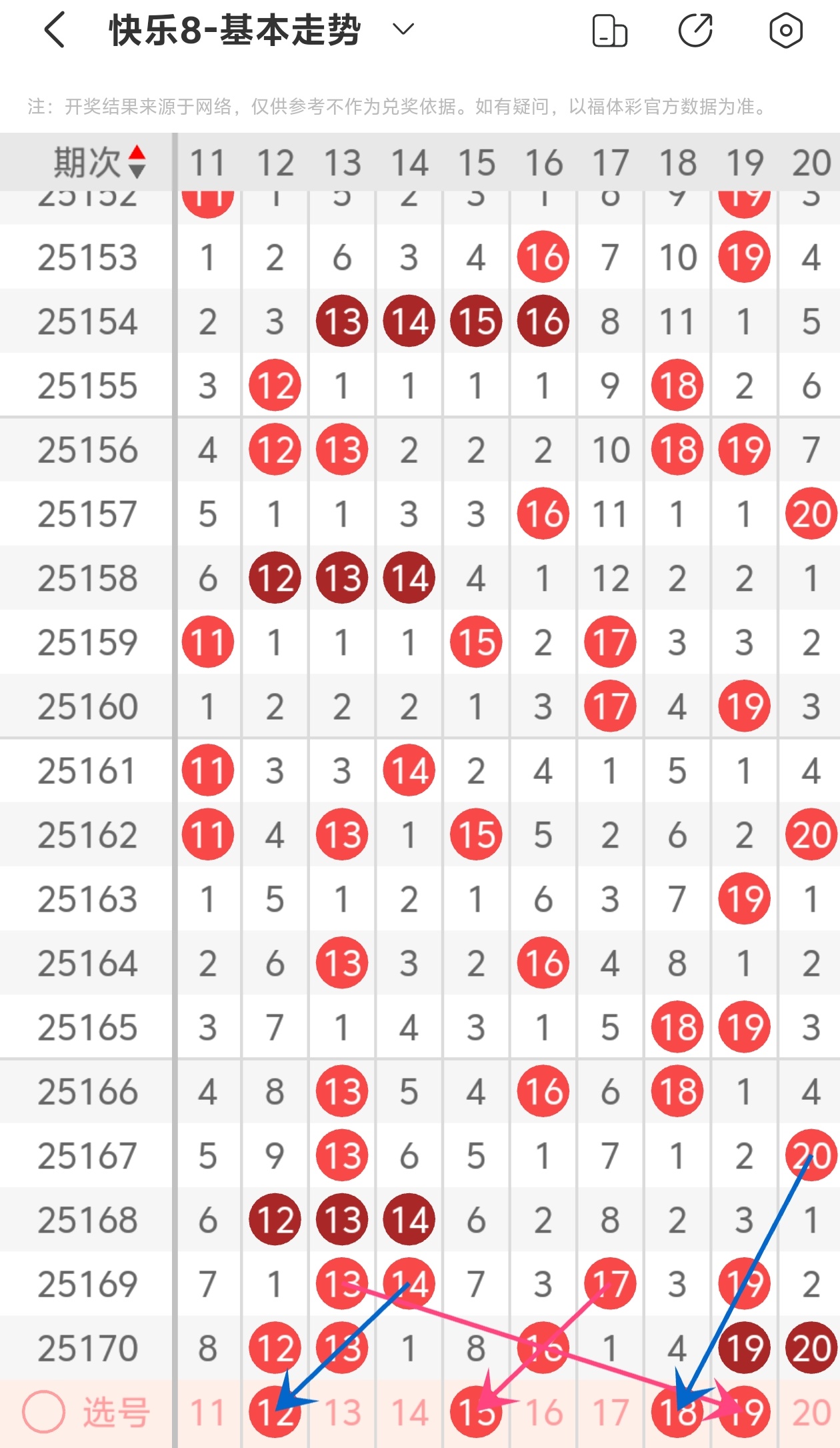840x1448 pixels.
Task: Pick number 17 in the 选号 row
Action: 610,1413
